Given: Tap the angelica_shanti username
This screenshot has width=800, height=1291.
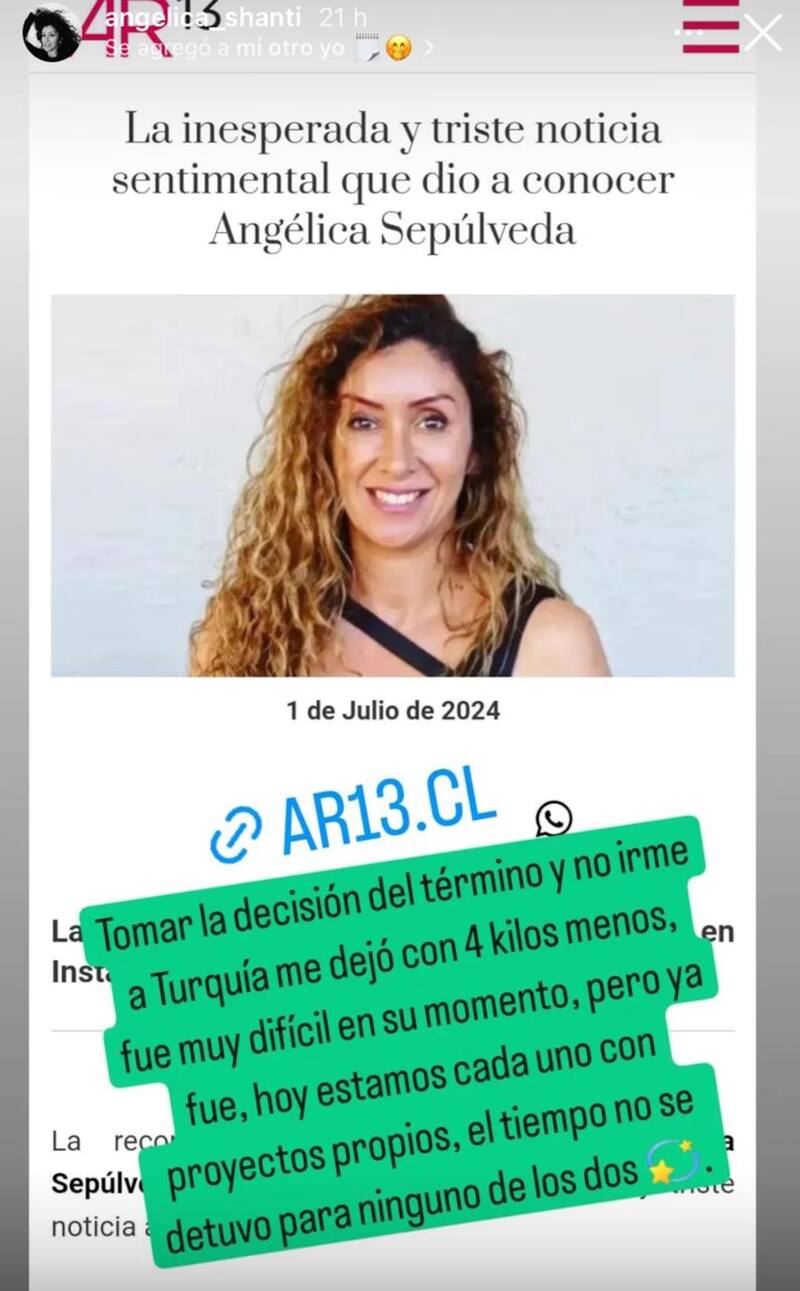Looking at the screenshot, I should click(208, 18).
